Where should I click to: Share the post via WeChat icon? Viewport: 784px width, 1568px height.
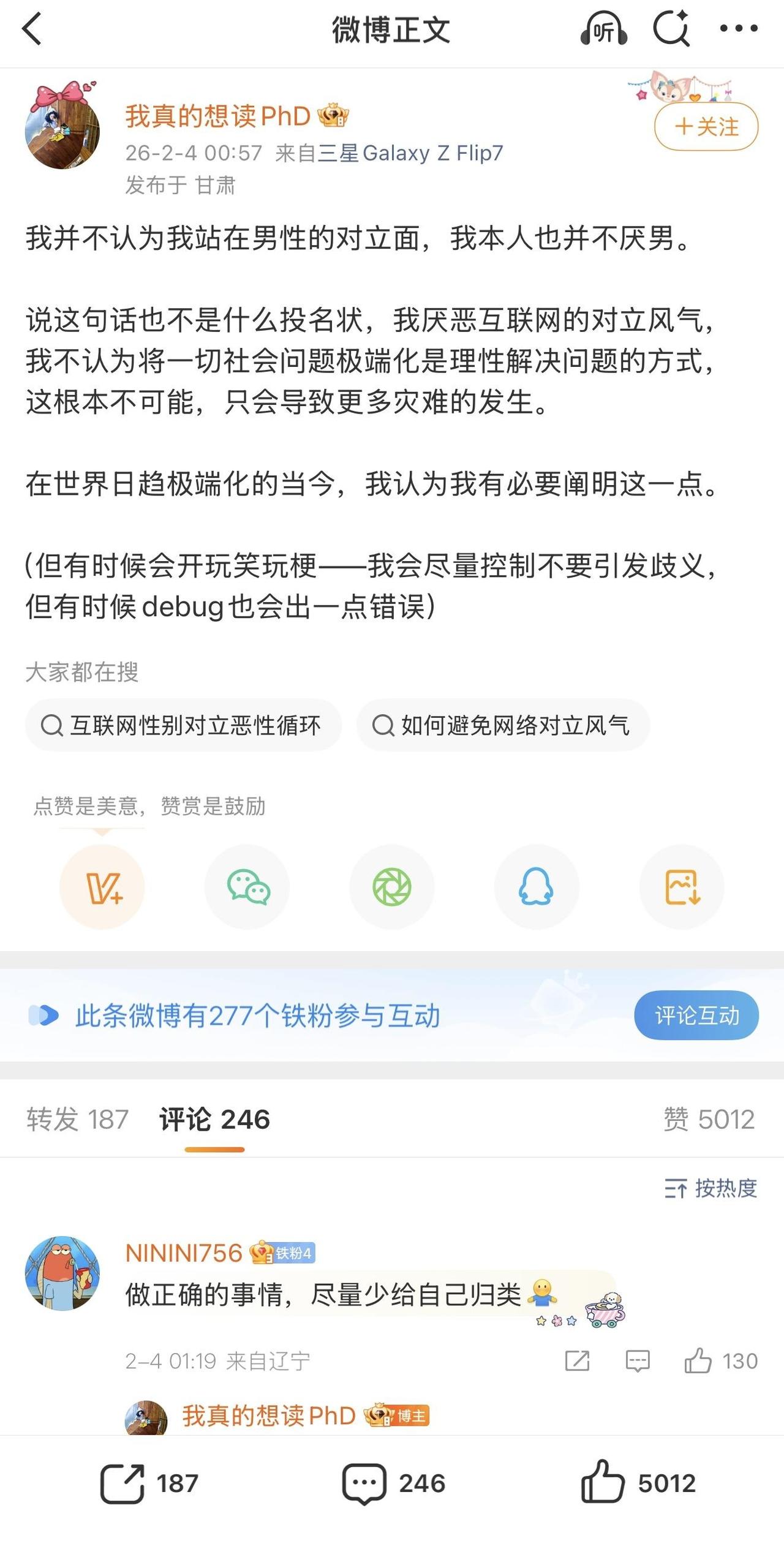tap(247, 887)
